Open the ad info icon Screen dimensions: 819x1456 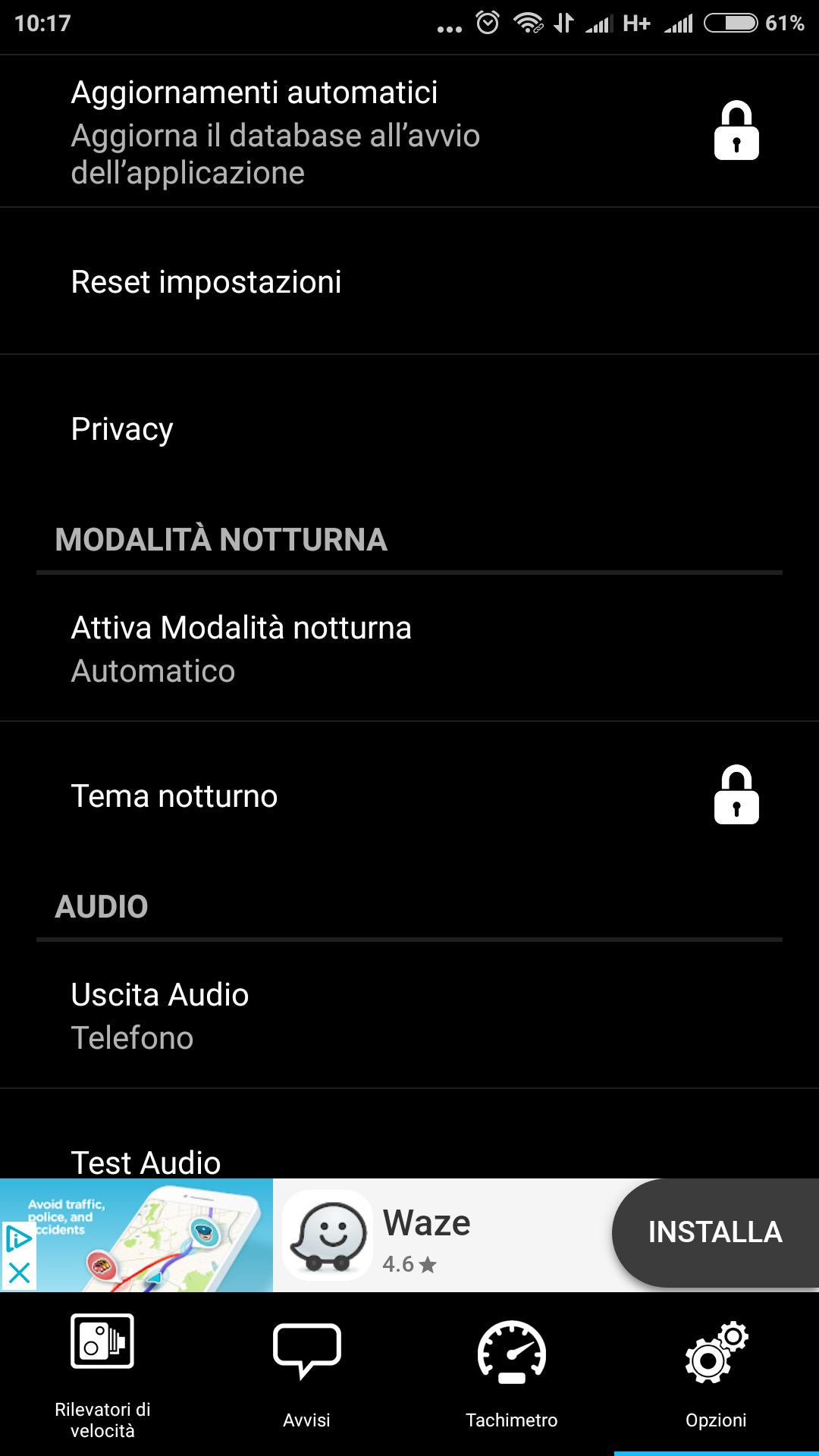(x=18, y=1239)
